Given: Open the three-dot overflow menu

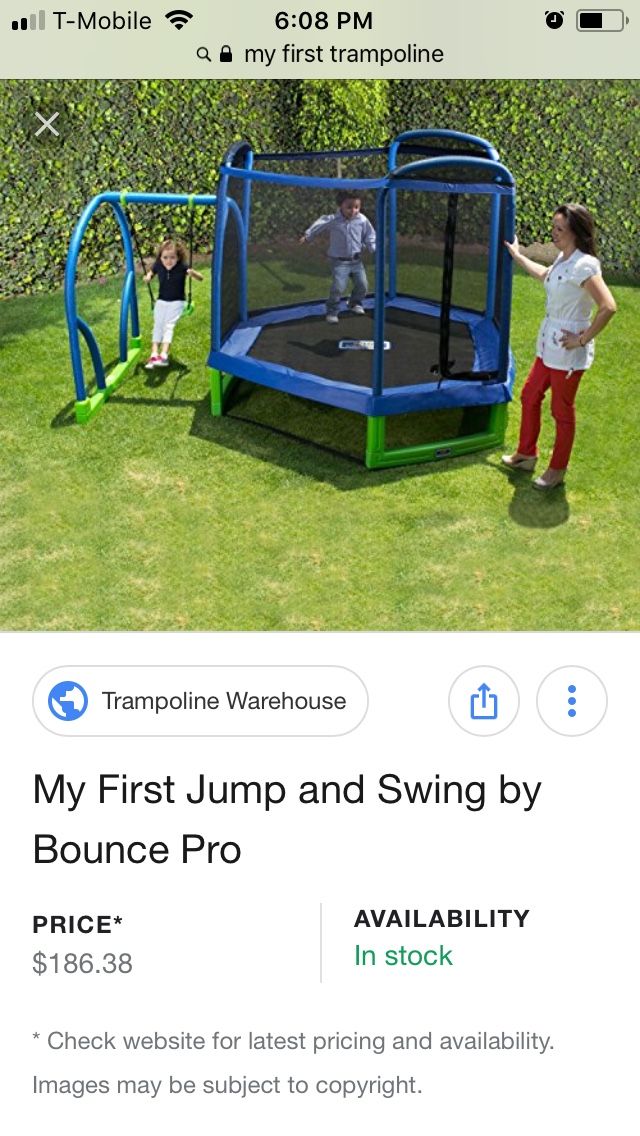Looking at the screenshot, I should pyautogui.click(x=572, y=701).
